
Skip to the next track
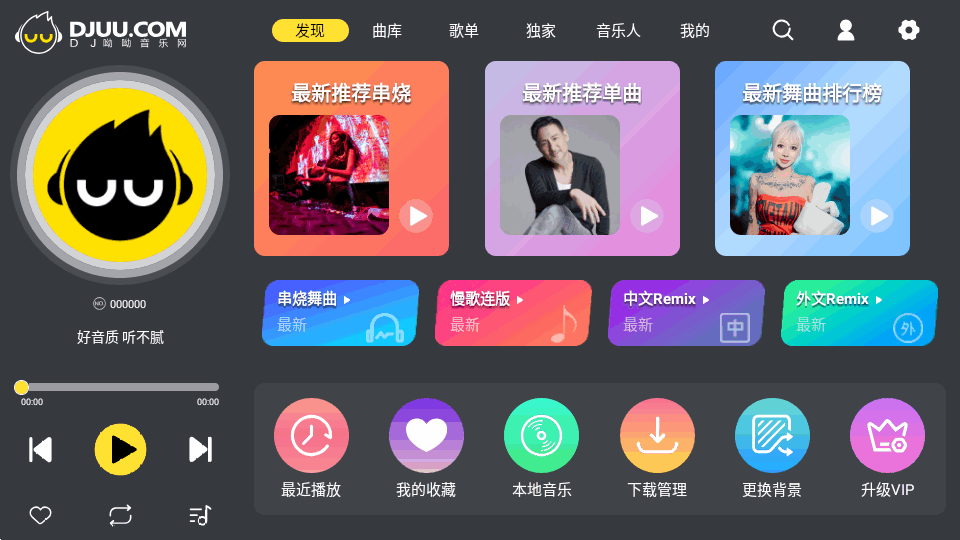coord(201,450)
